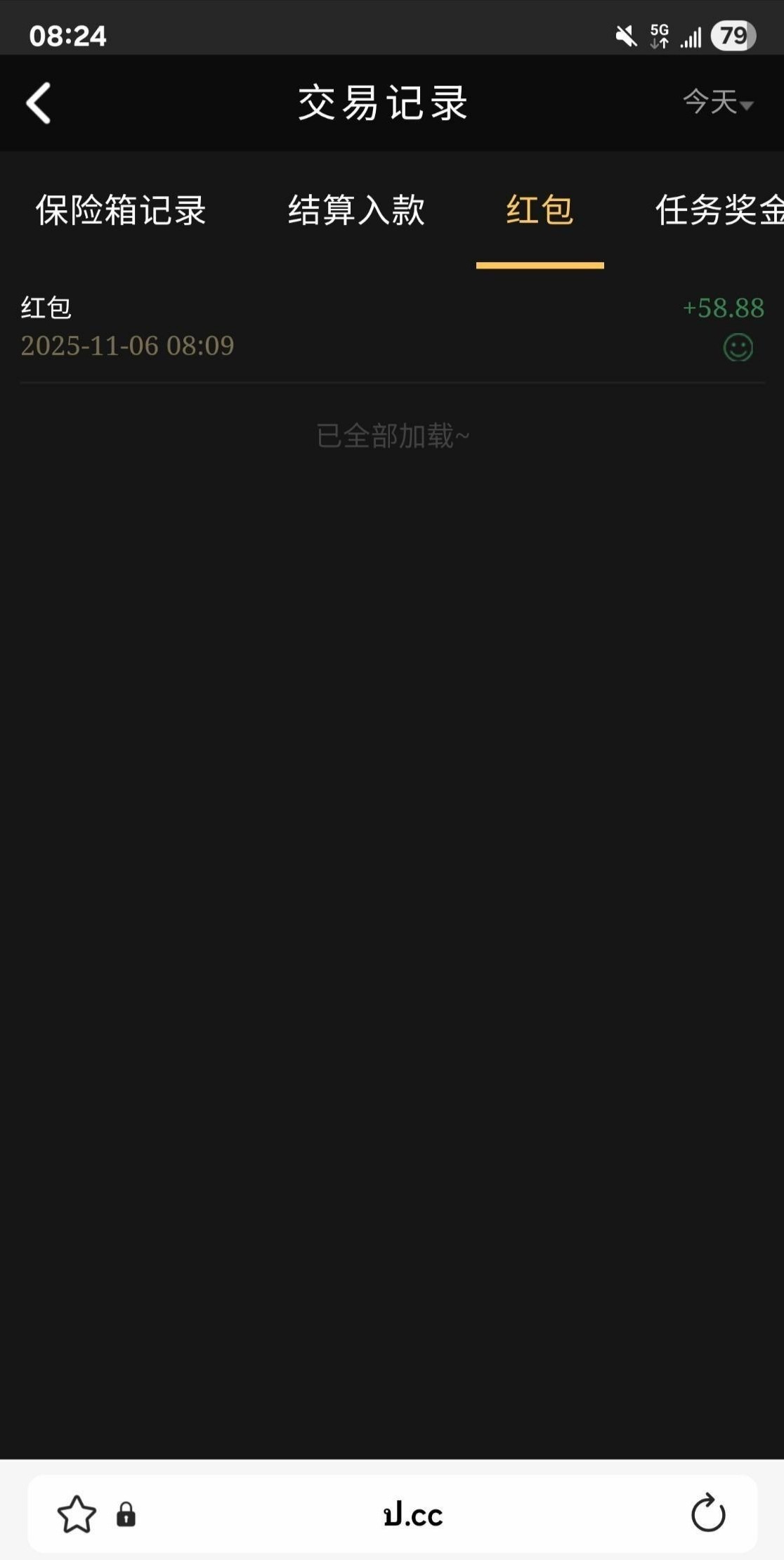The height and width of the screenshot is (1560, 784).
Task: Switch to the 保险箱记录 tab
Action: [121, 210]
